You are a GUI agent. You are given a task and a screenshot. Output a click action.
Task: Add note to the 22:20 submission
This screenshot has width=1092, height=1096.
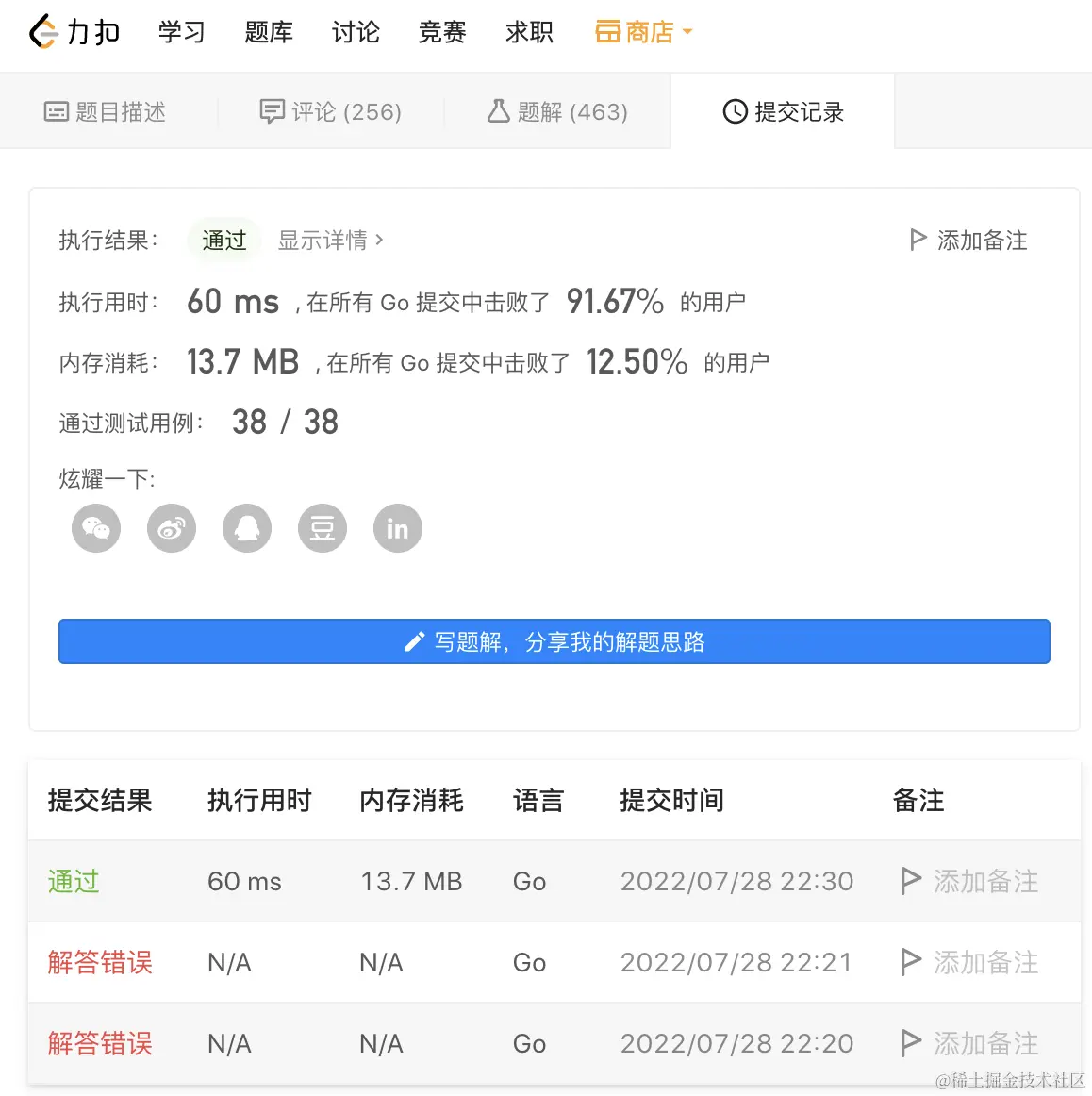[970, 1043]
